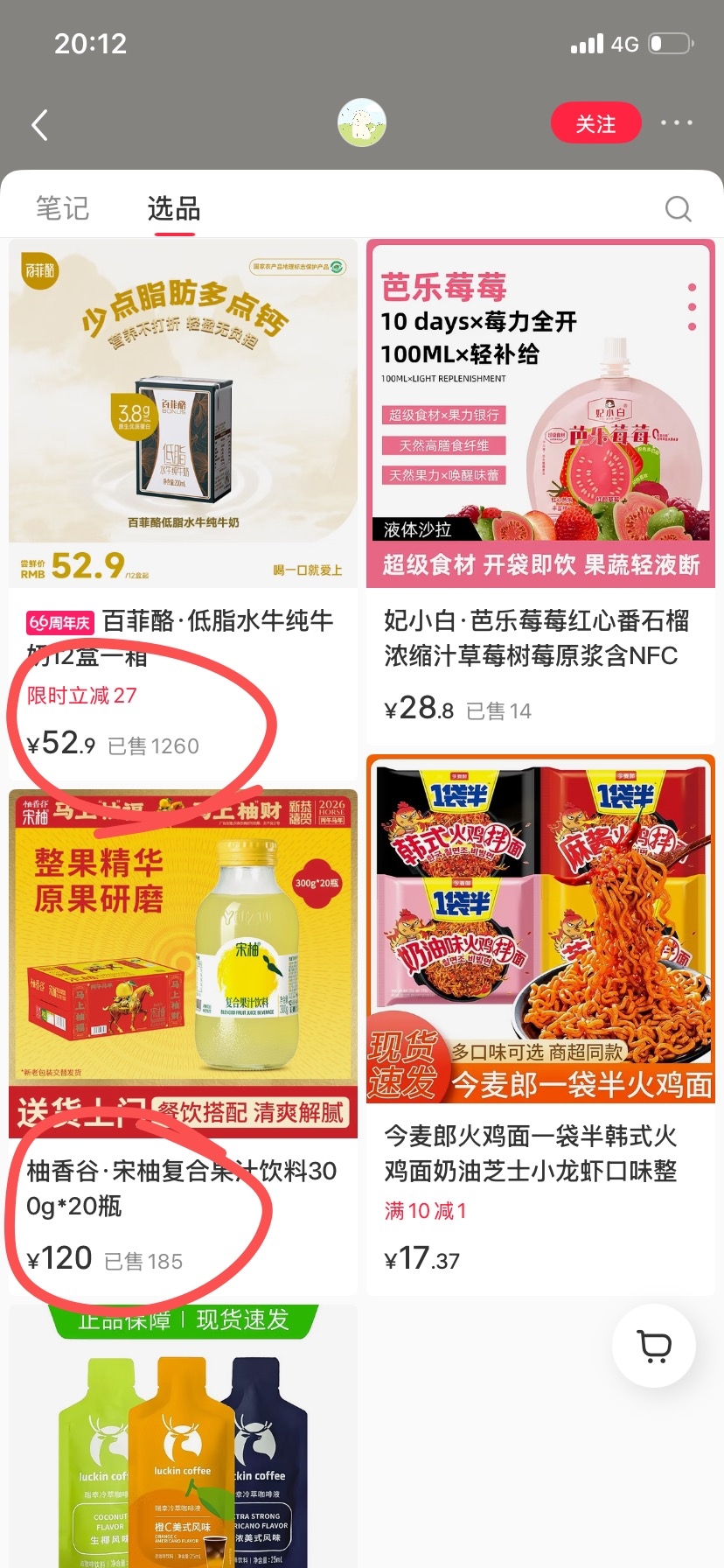
Task: Open the three-dot overflow menu
Action: pos(676,123)
